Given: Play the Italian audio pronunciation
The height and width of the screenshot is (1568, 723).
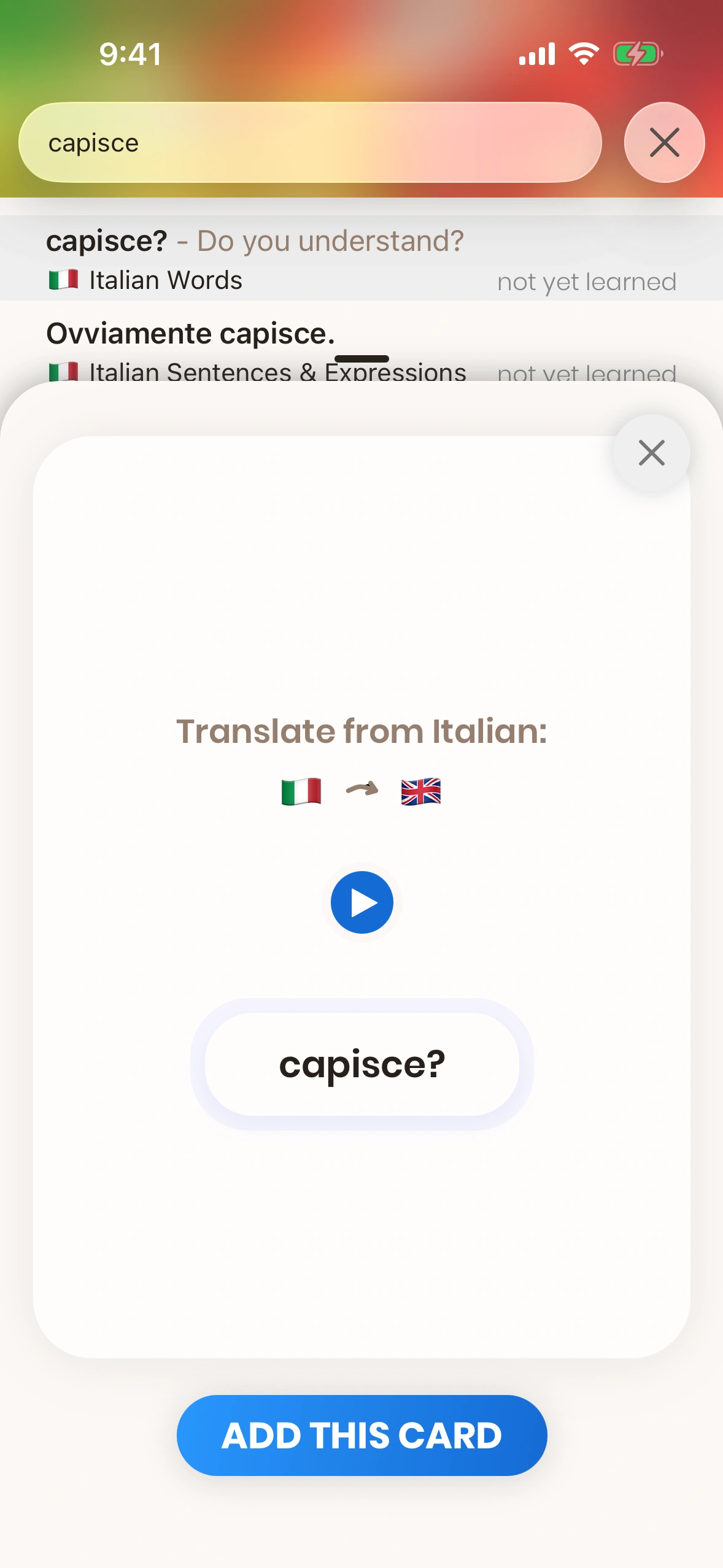Looking at the screenshot, I should pos(362,902).
